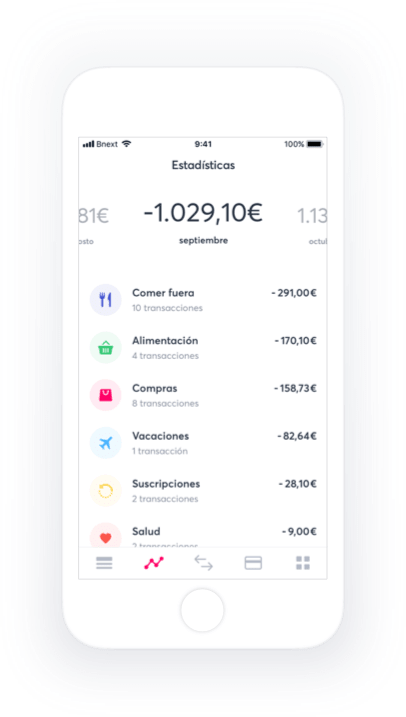
Task: Open the Compras category
Action: [x=203, y=395]
